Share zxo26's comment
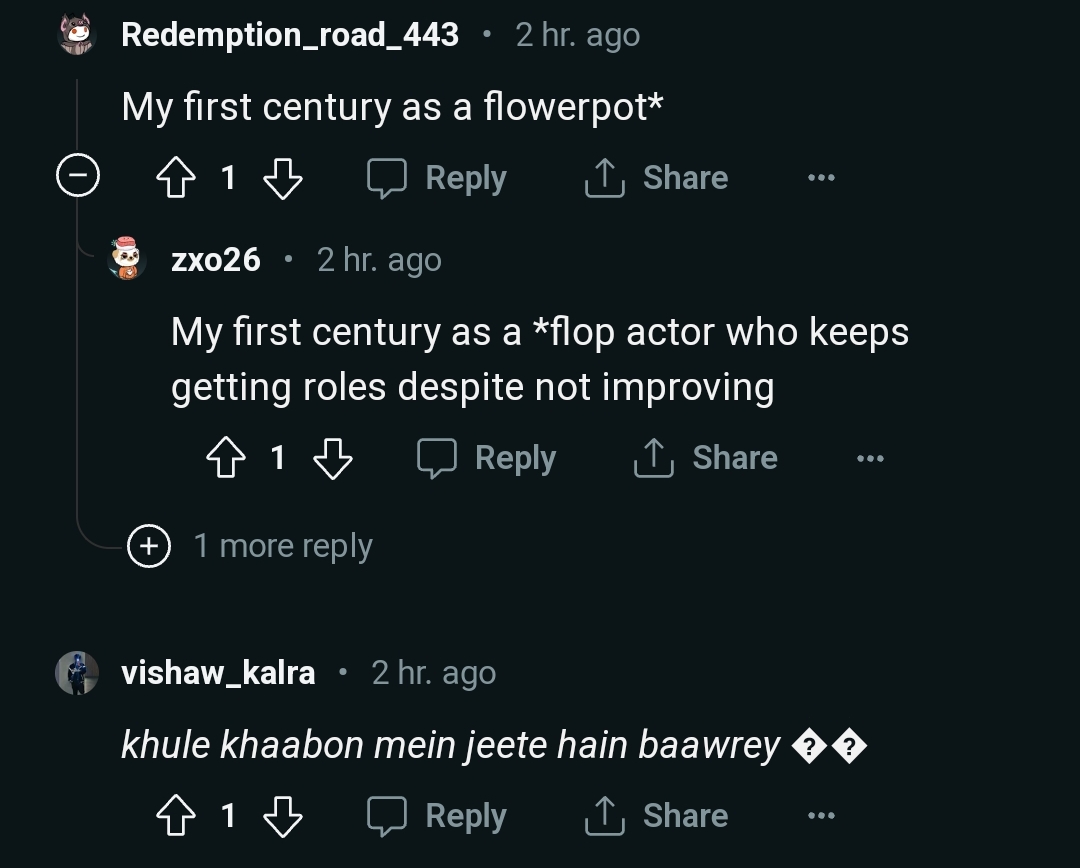 (706, 458)
